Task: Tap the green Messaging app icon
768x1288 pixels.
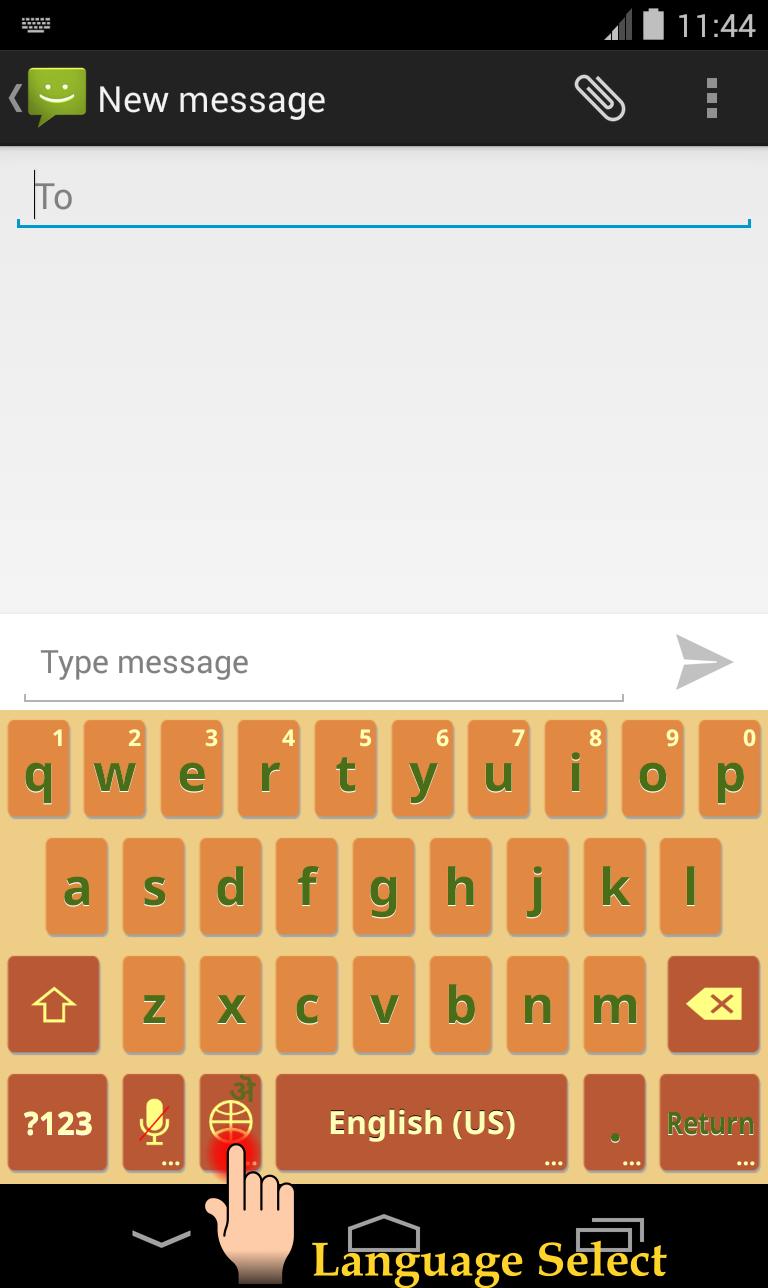Action: click(x=55, y=97)
